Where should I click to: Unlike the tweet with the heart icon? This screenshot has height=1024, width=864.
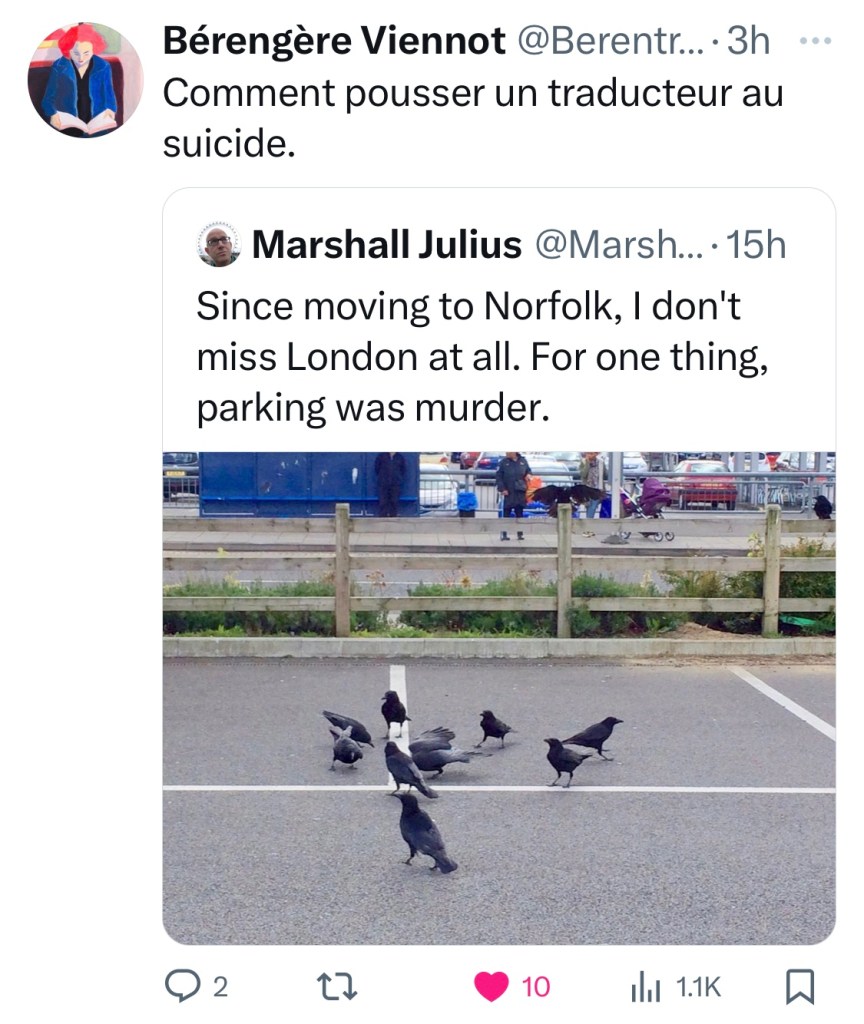490,987
